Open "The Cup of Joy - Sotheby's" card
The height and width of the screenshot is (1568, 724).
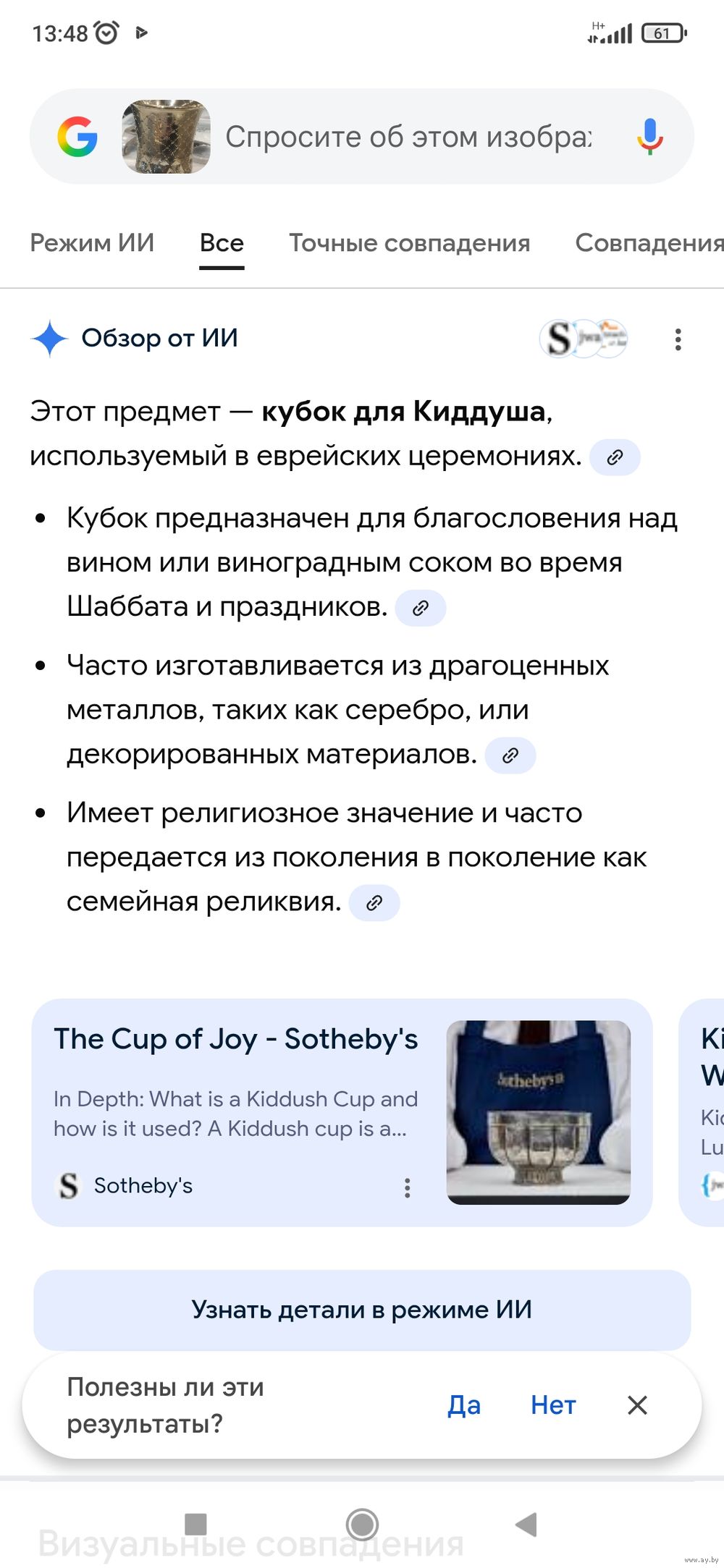point(235,1039)
